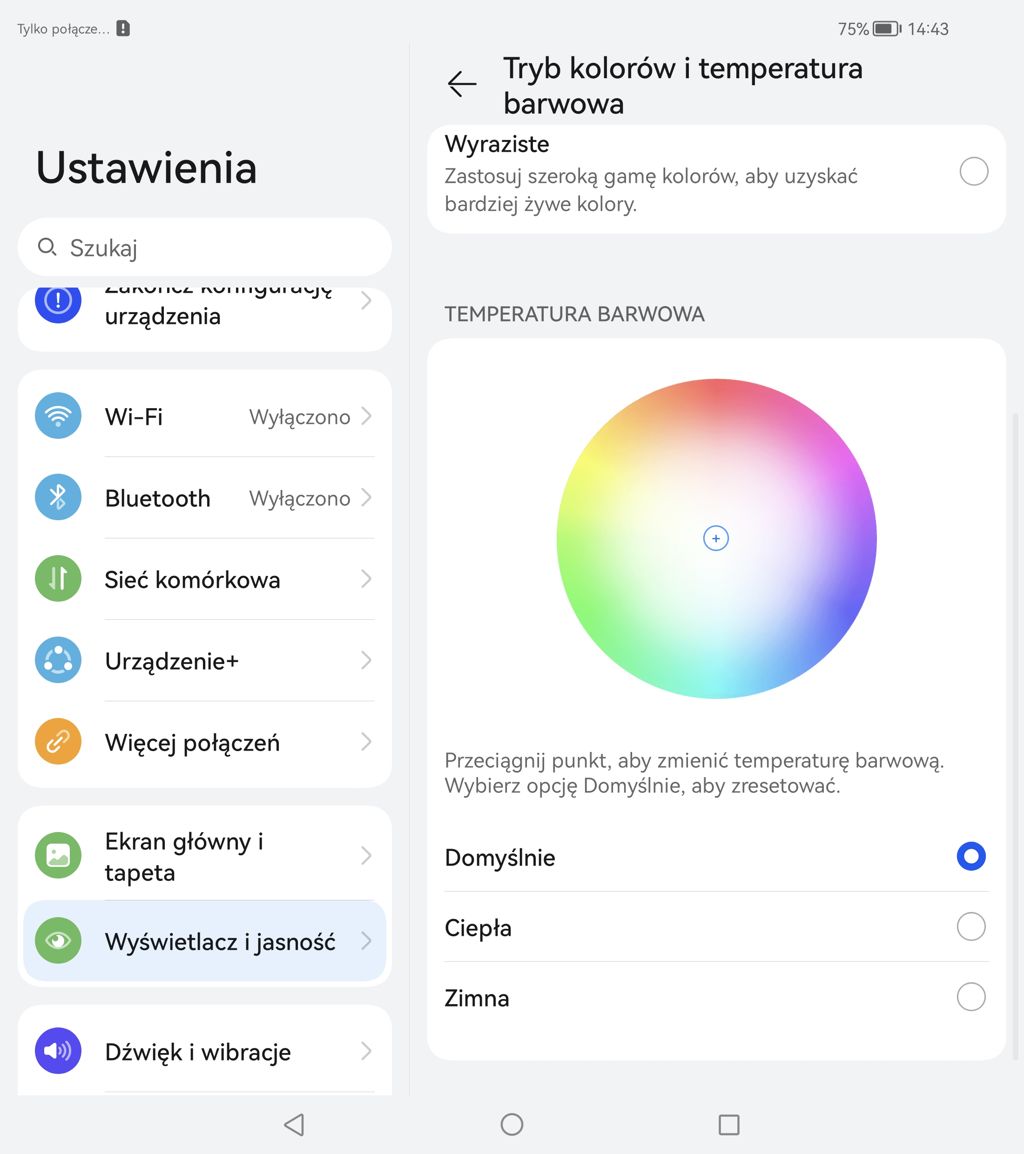This screenshot has width=1024, height=1154.
Task: Tap the color temperature wheel
Action: [x=716, y=538]
